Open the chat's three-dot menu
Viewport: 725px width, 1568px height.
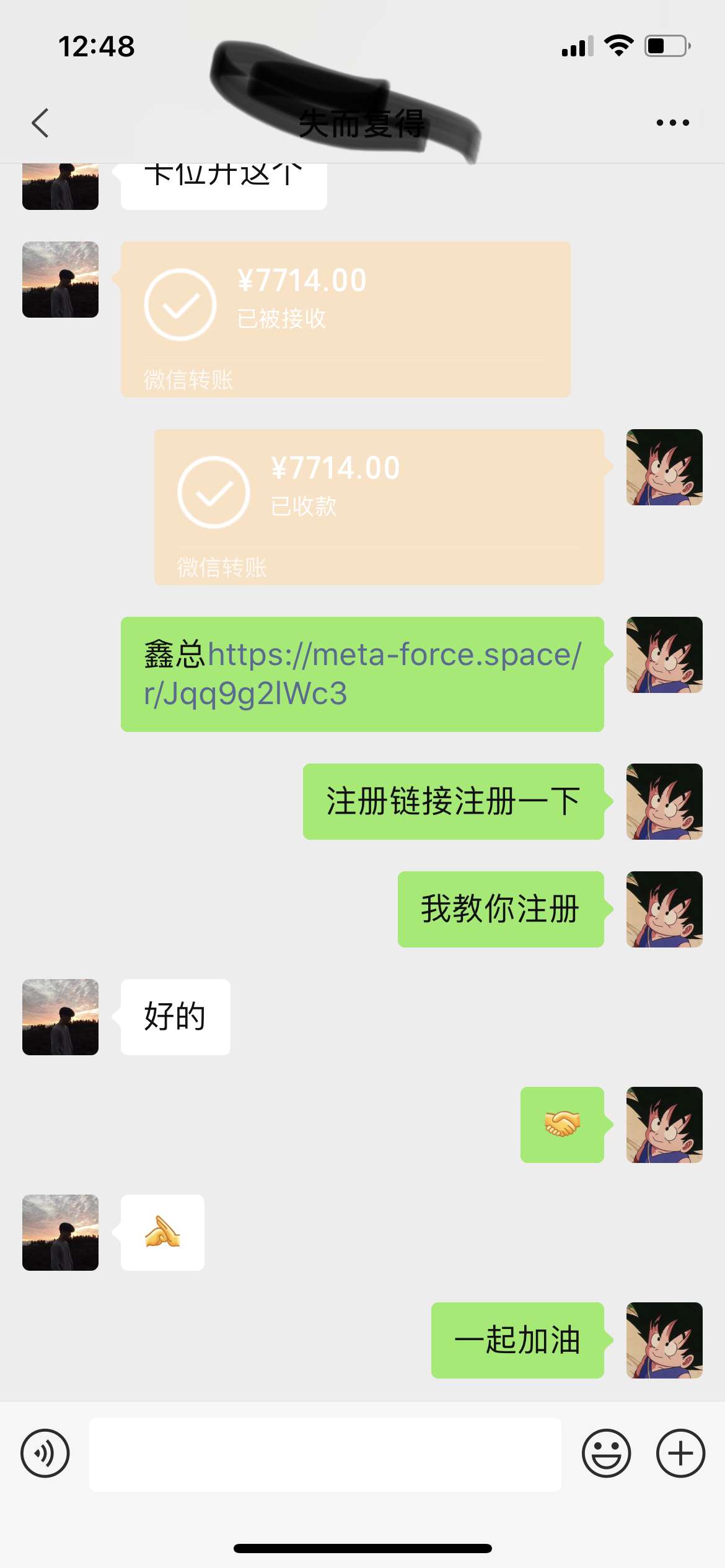(x=672, y=123)
